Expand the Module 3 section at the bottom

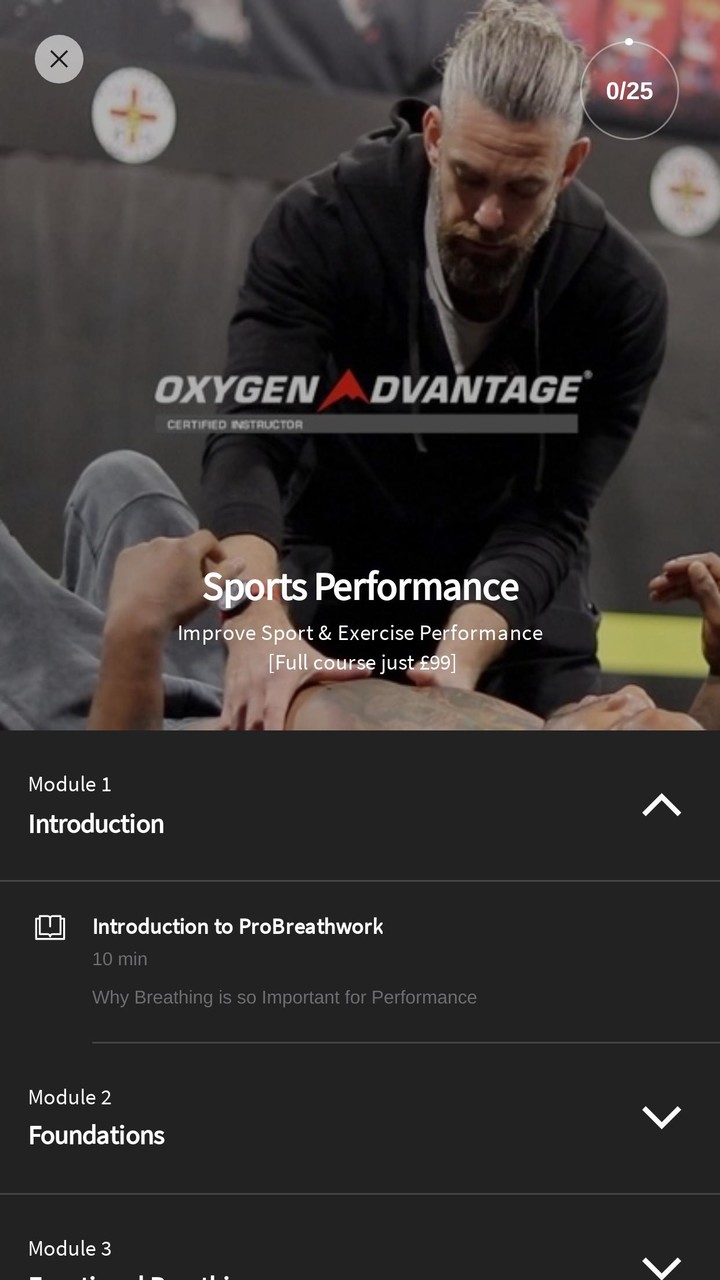click(x=660, y=1263)
